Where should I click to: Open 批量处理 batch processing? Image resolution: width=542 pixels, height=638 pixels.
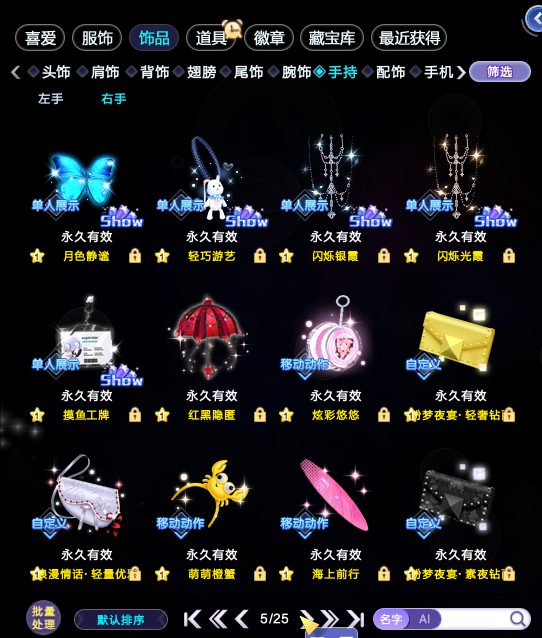pyautogui.click(x=44, y=618)
